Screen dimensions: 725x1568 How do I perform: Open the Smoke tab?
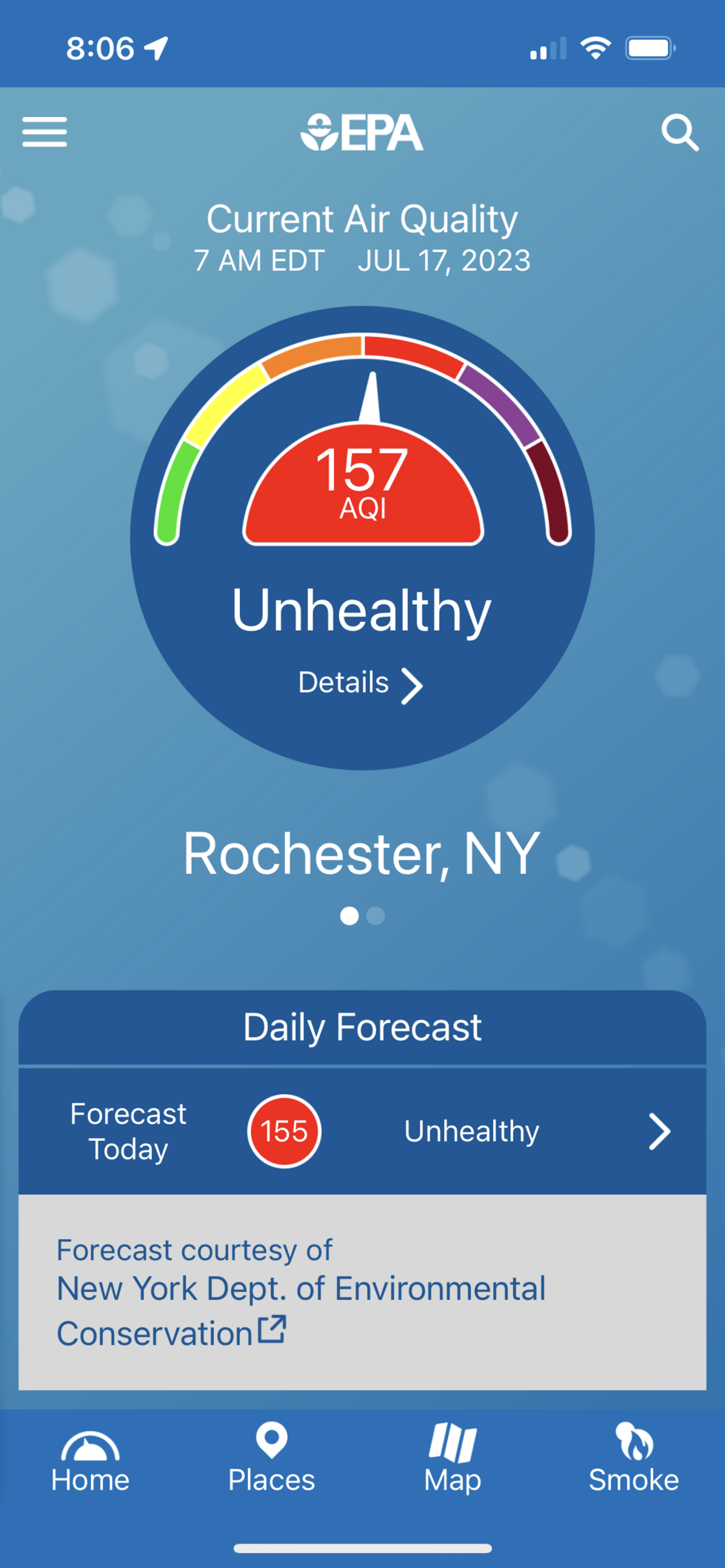pos(633,1460)
